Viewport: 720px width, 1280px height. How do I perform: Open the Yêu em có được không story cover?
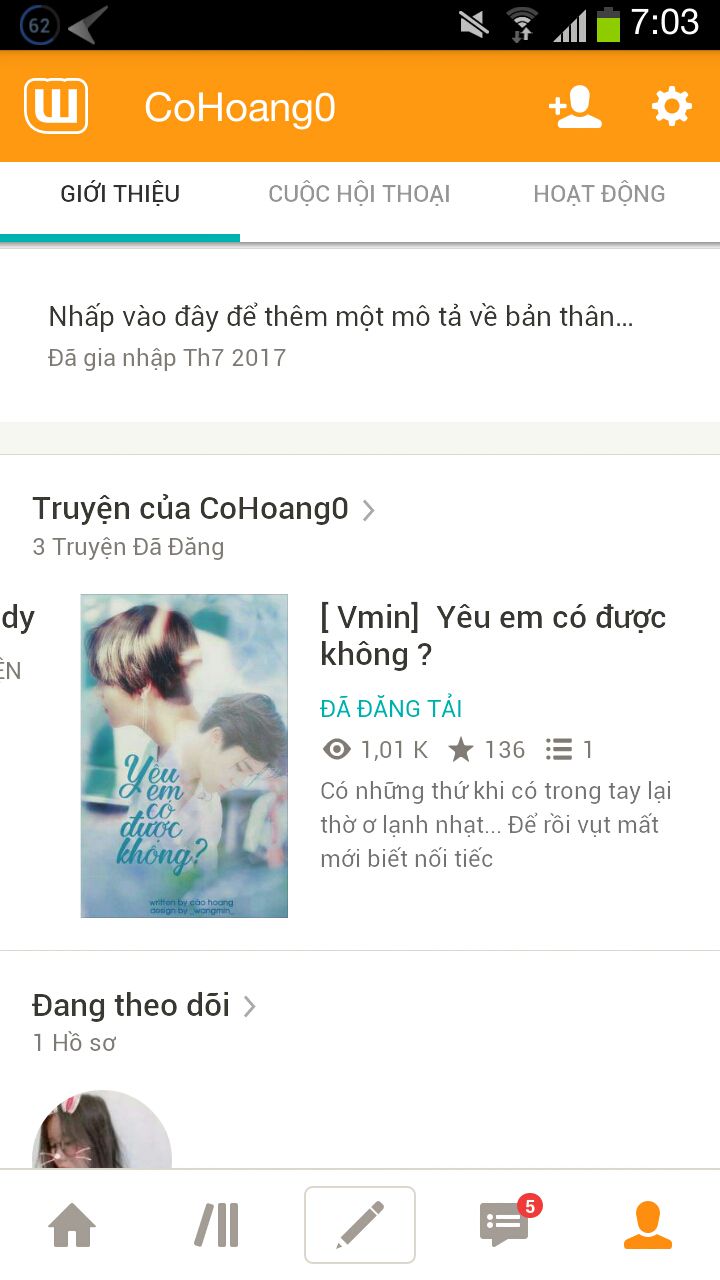[184, 756]
